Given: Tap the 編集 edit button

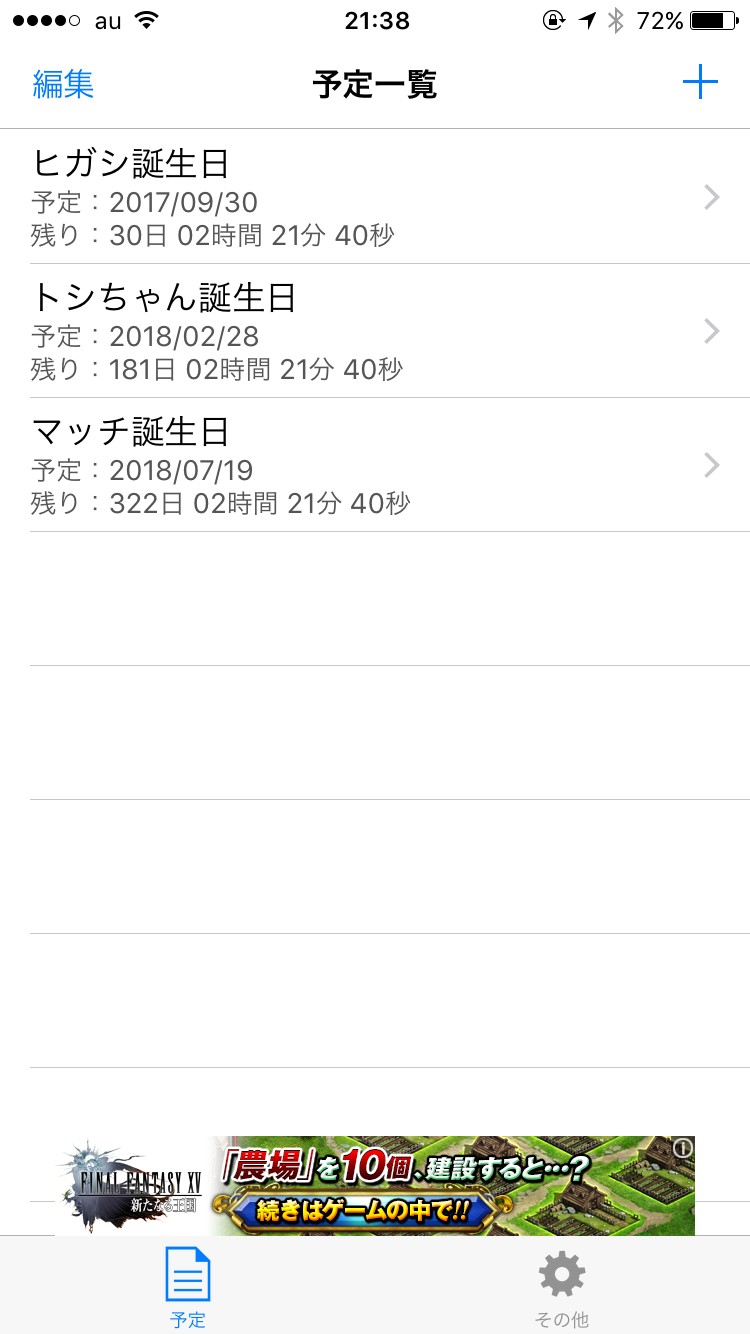Looking at the screenshot, I should point(63,84).
